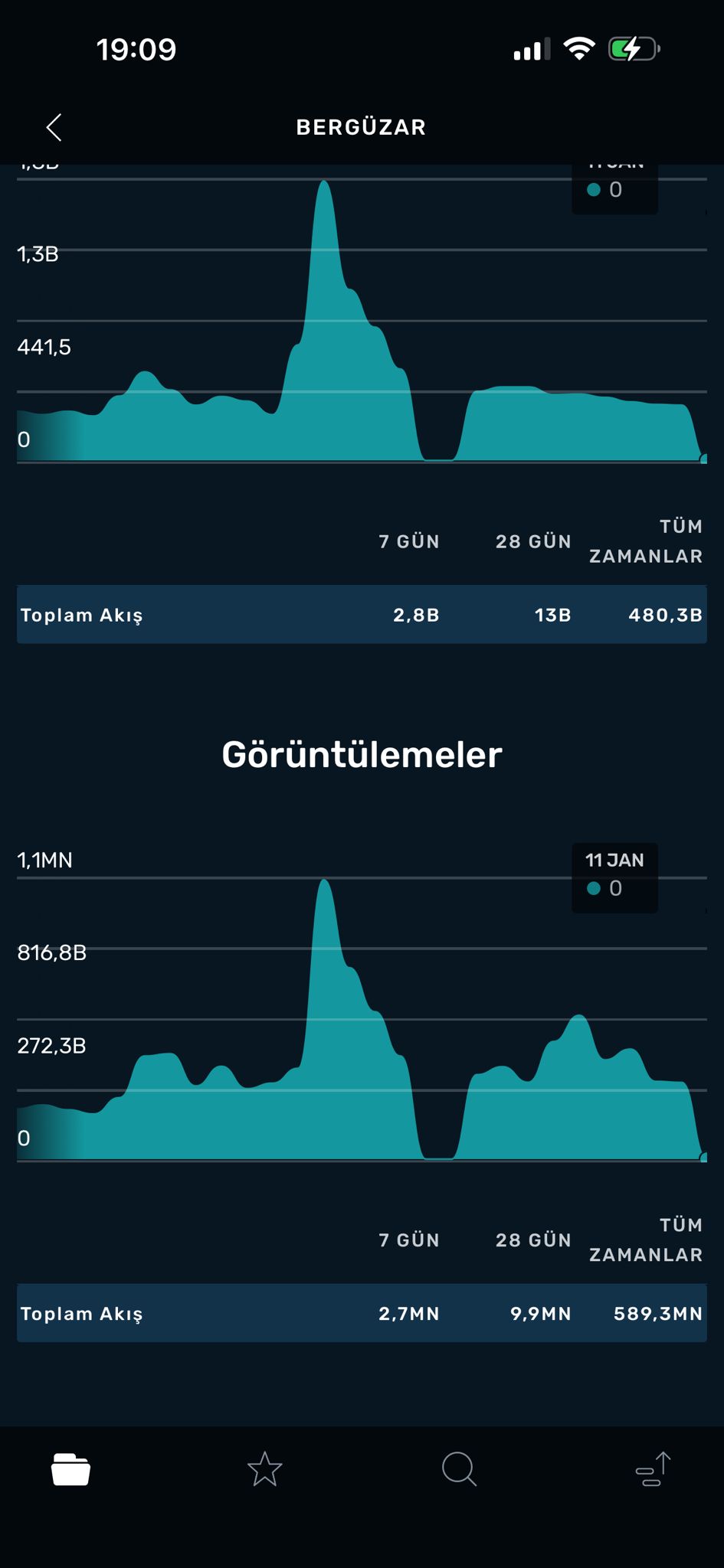Image resolution: width=724 pixels, height=1568 pixels.
Task: Open the upload tab in bottom bar
Action: [654, 1469]
